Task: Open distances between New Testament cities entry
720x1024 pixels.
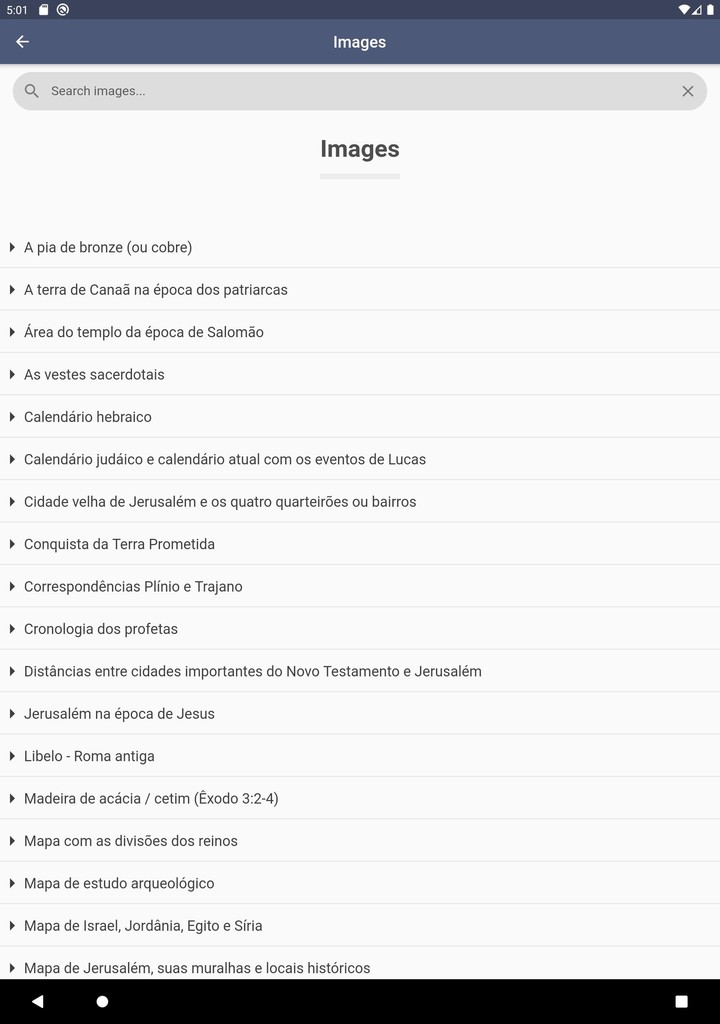Action: tap(253, 671)
